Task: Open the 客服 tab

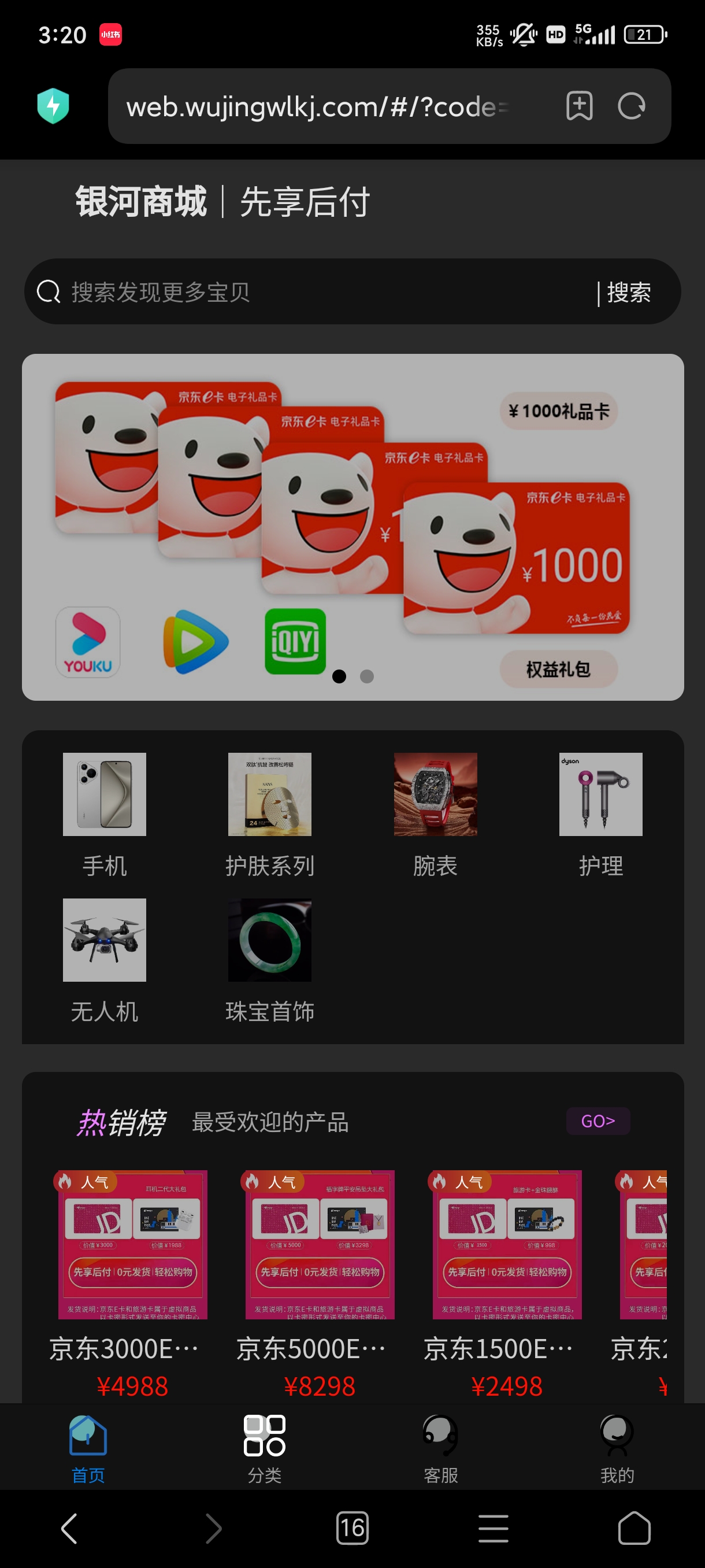Action: [440, 1449]
